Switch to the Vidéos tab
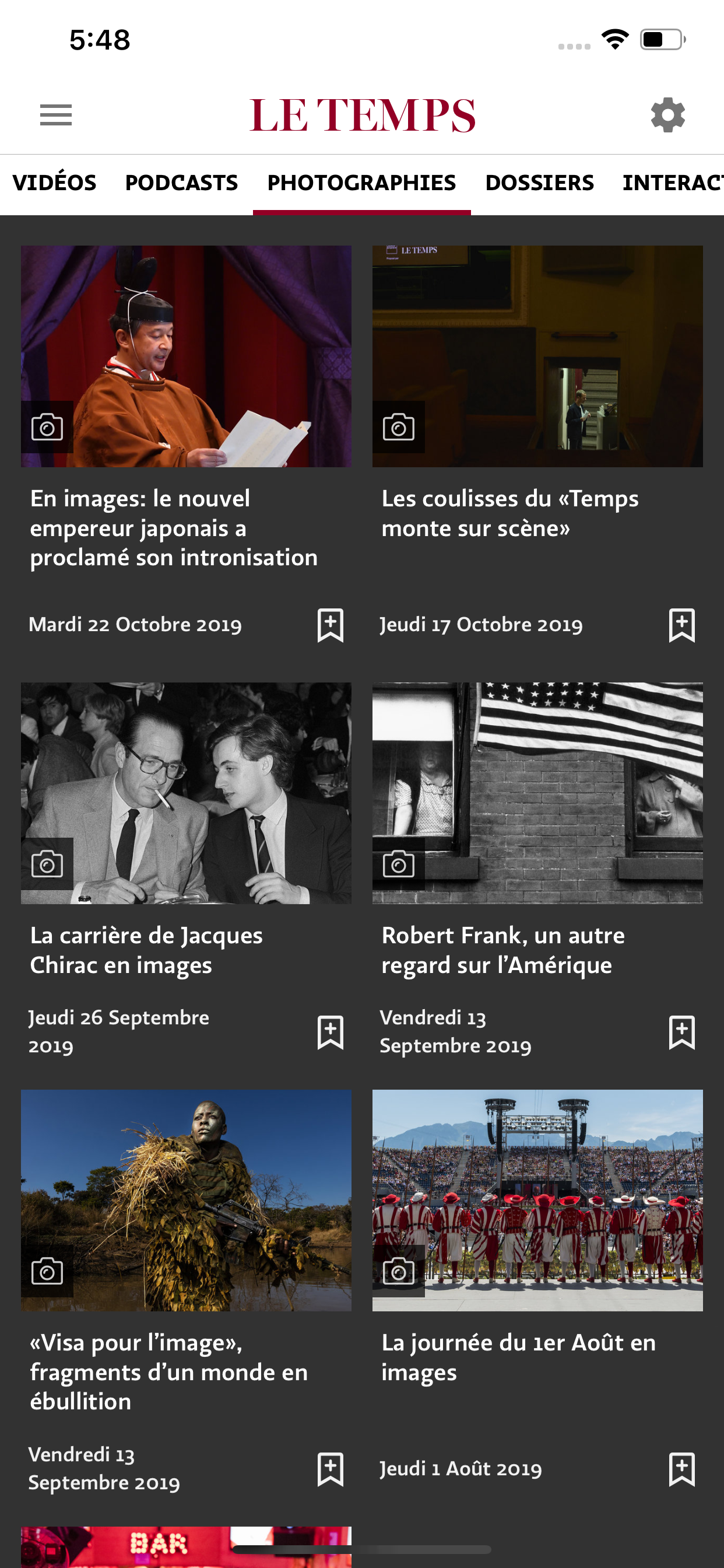The height and width of the screenshot is (1568, 724). pyautogui.click(x=54, y=183)
